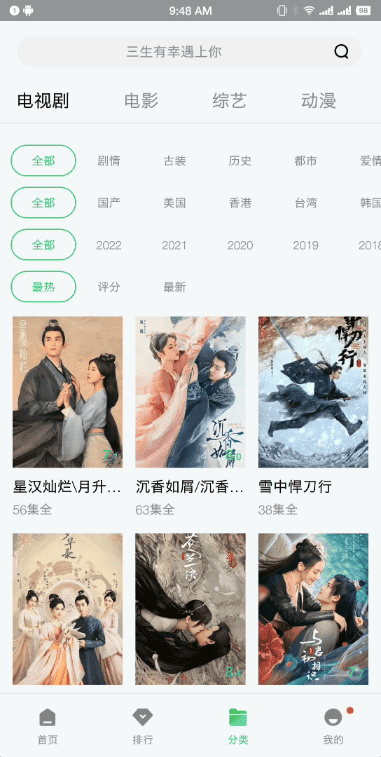Filter by year 2022
Viewport: 381px width, 757px height.
[109, 245]
